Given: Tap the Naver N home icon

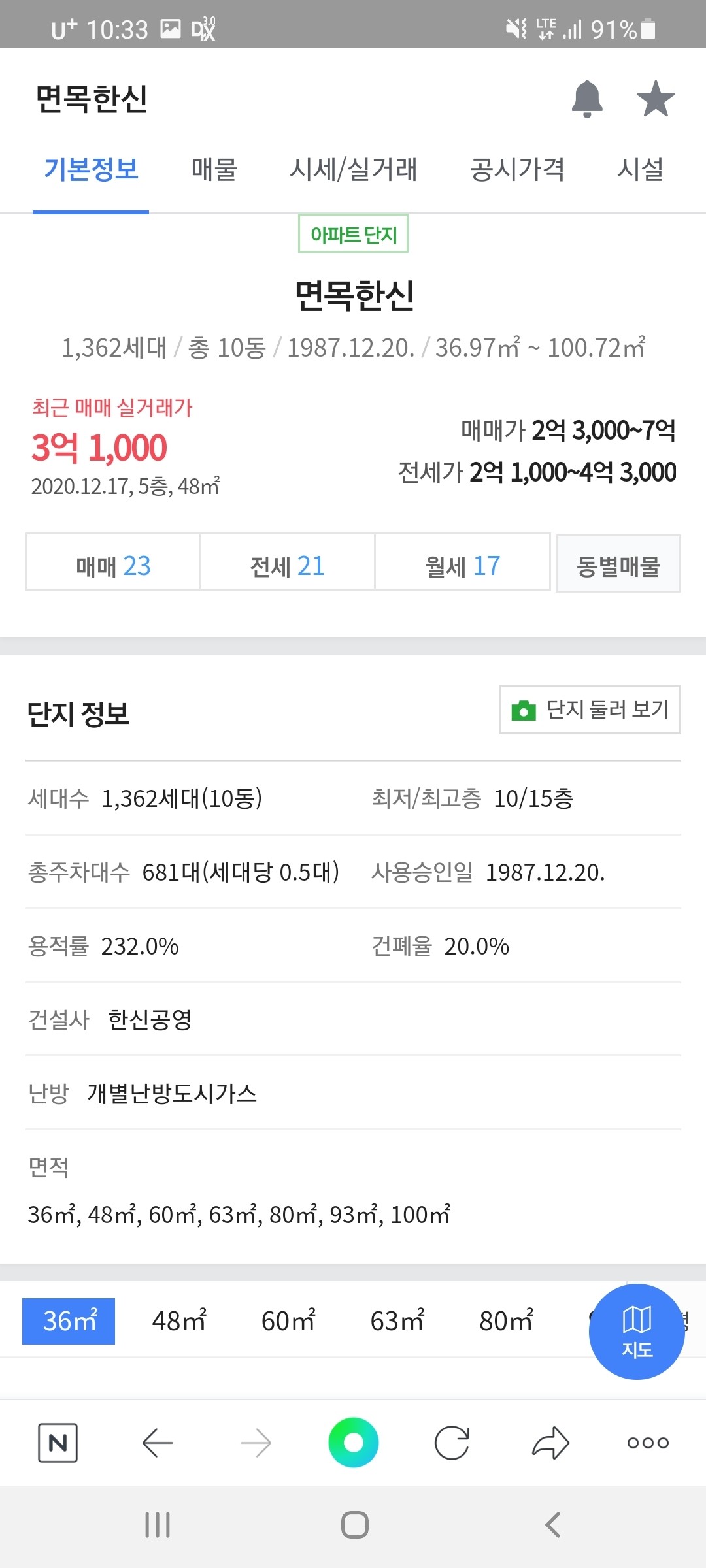Looking at the screenshot, I should 58,1444.
